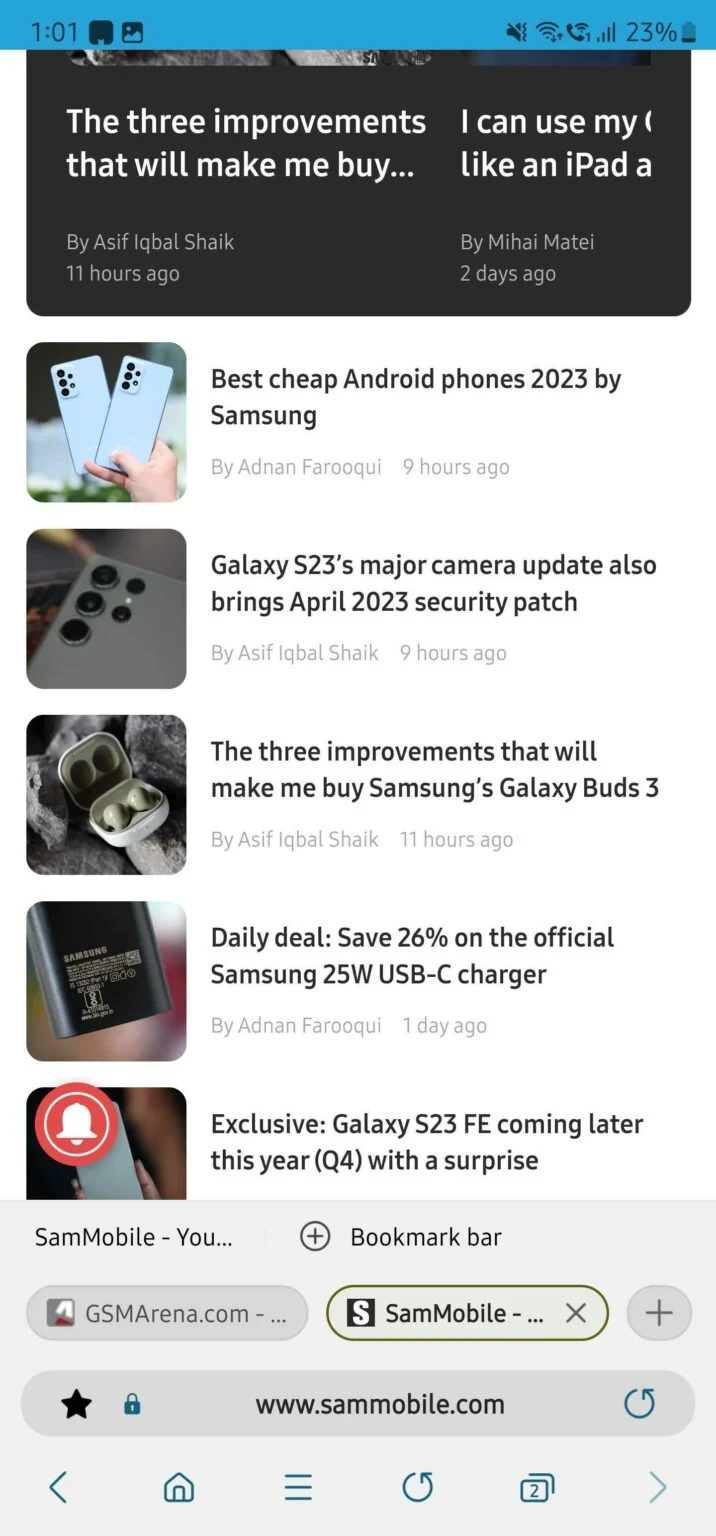Close the SamMobile tab

[x=576, y=1313]
